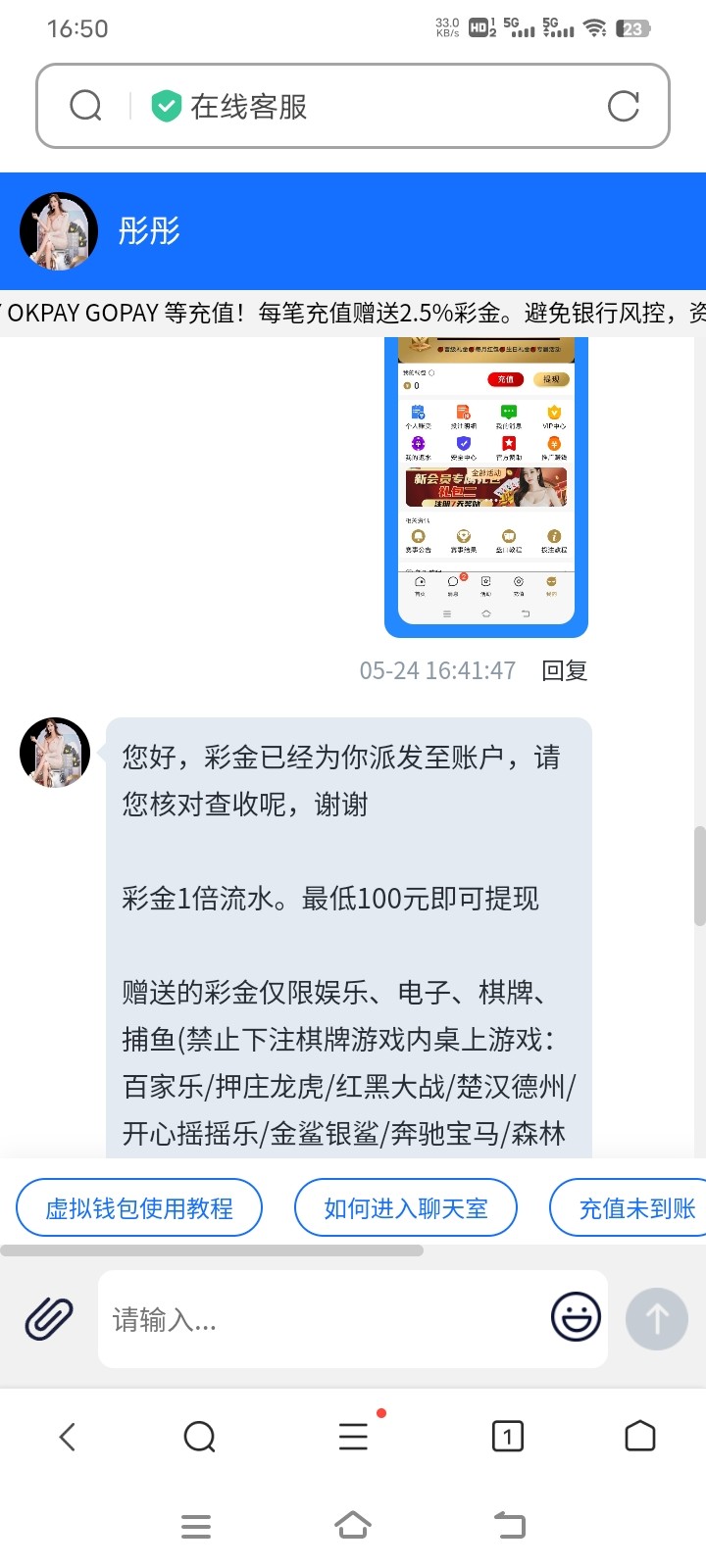Screen dimensions: 706x1568
Task: Go to the browser home page
Action: coord(639,1437)
